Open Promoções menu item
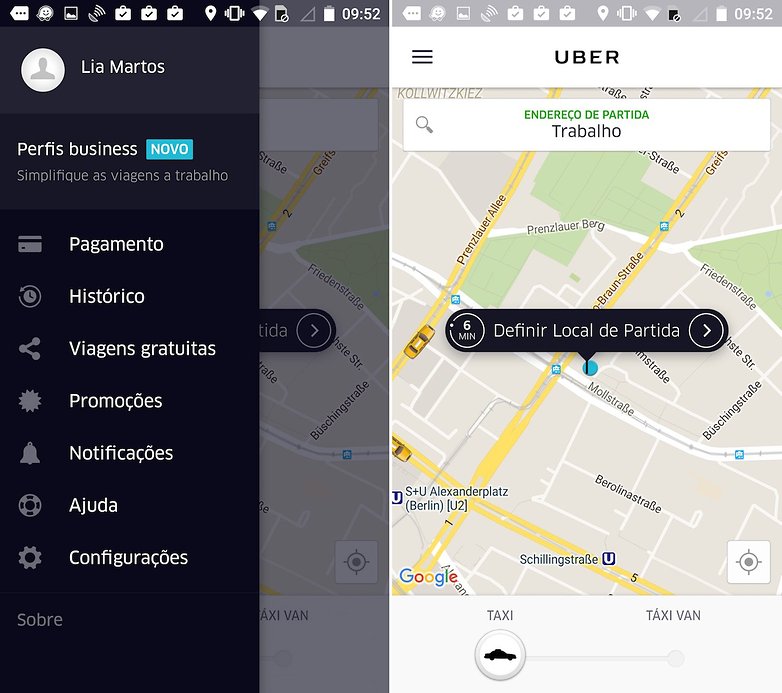782x693 pixels. [115, 401]
